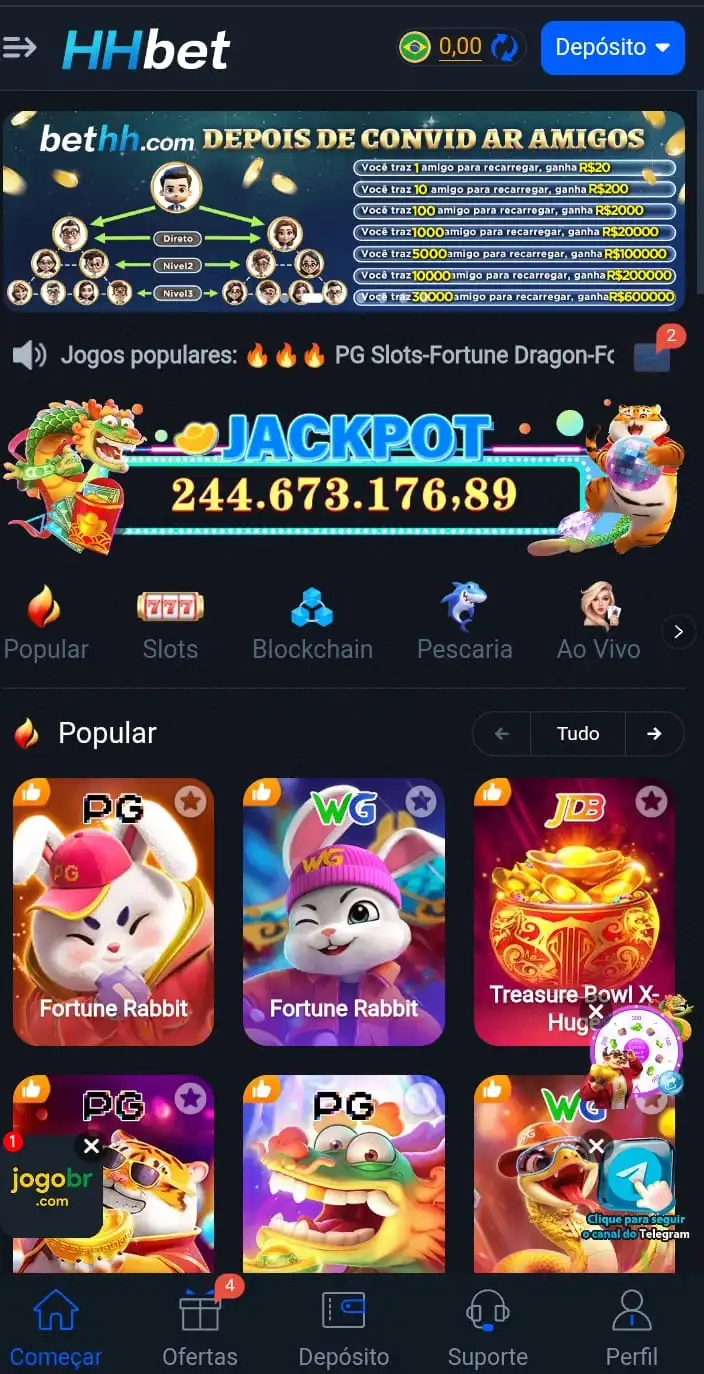The image size is (704, 1374).
Task: Switch to the Perfil tab
Action: 632,1328
